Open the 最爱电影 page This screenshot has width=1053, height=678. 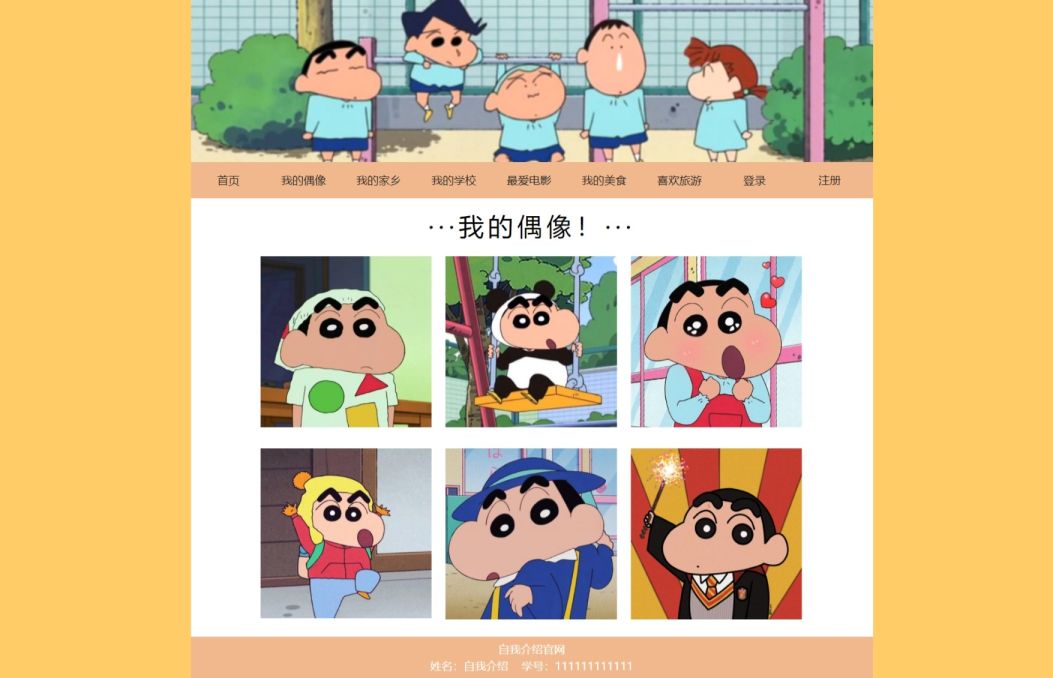point(528,181)
